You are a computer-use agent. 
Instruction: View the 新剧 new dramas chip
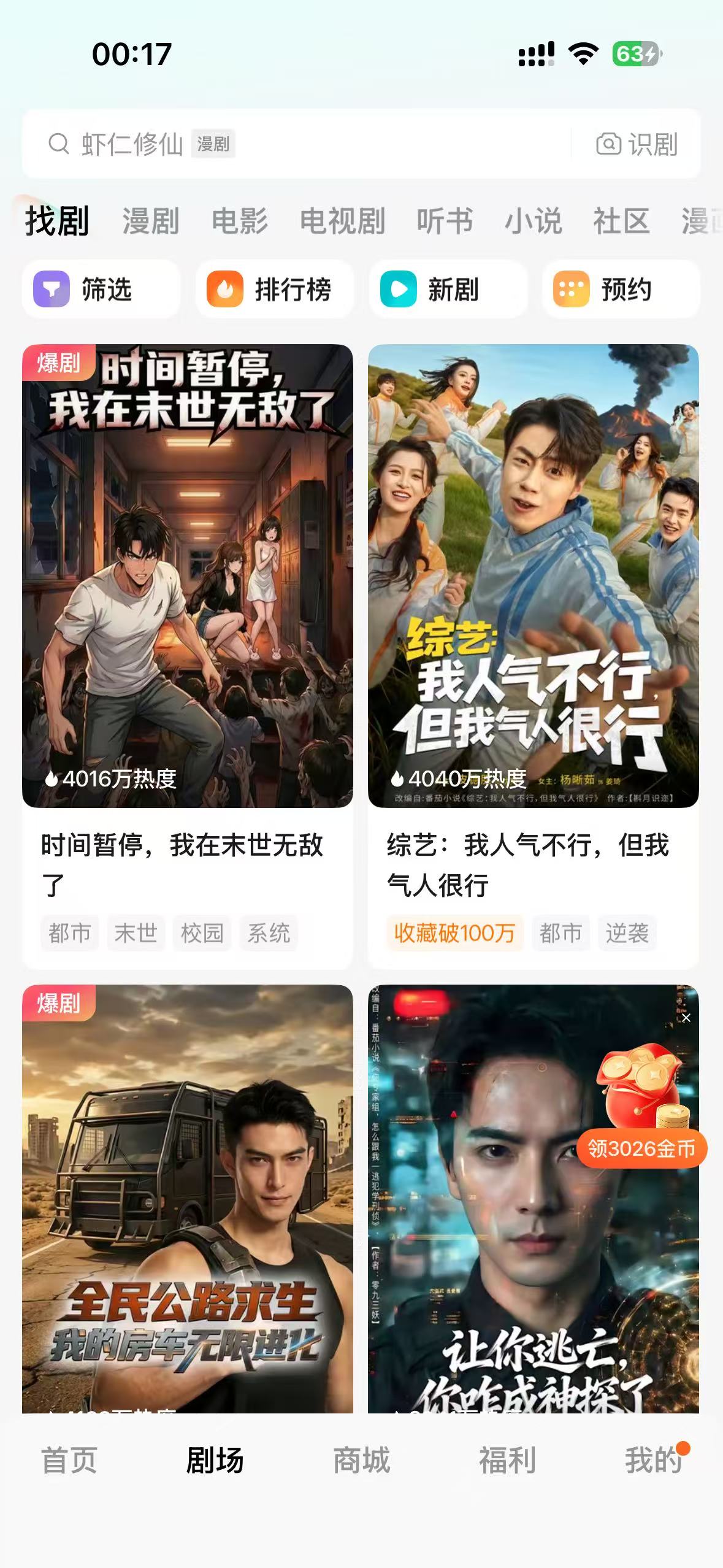click(448, 290)
